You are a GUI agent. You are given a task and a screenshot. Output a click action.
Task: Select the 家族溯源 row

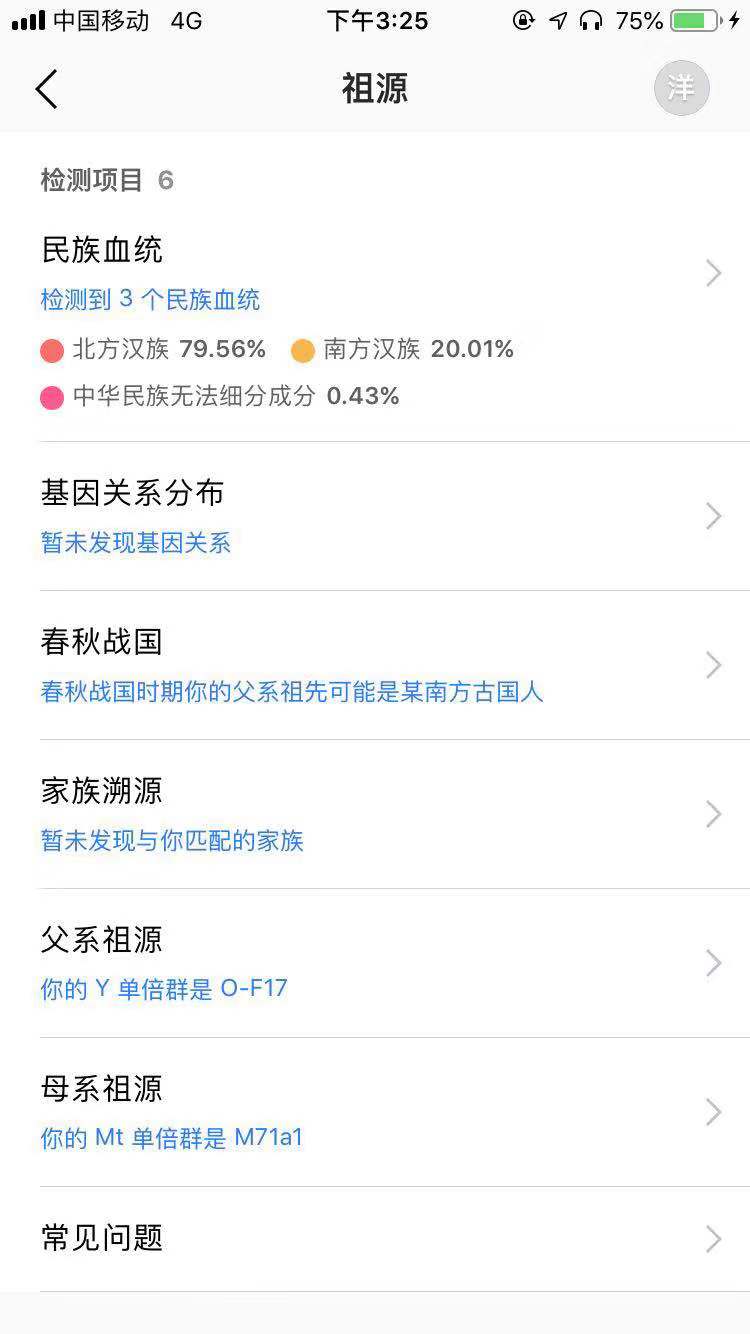click(375, 814)
